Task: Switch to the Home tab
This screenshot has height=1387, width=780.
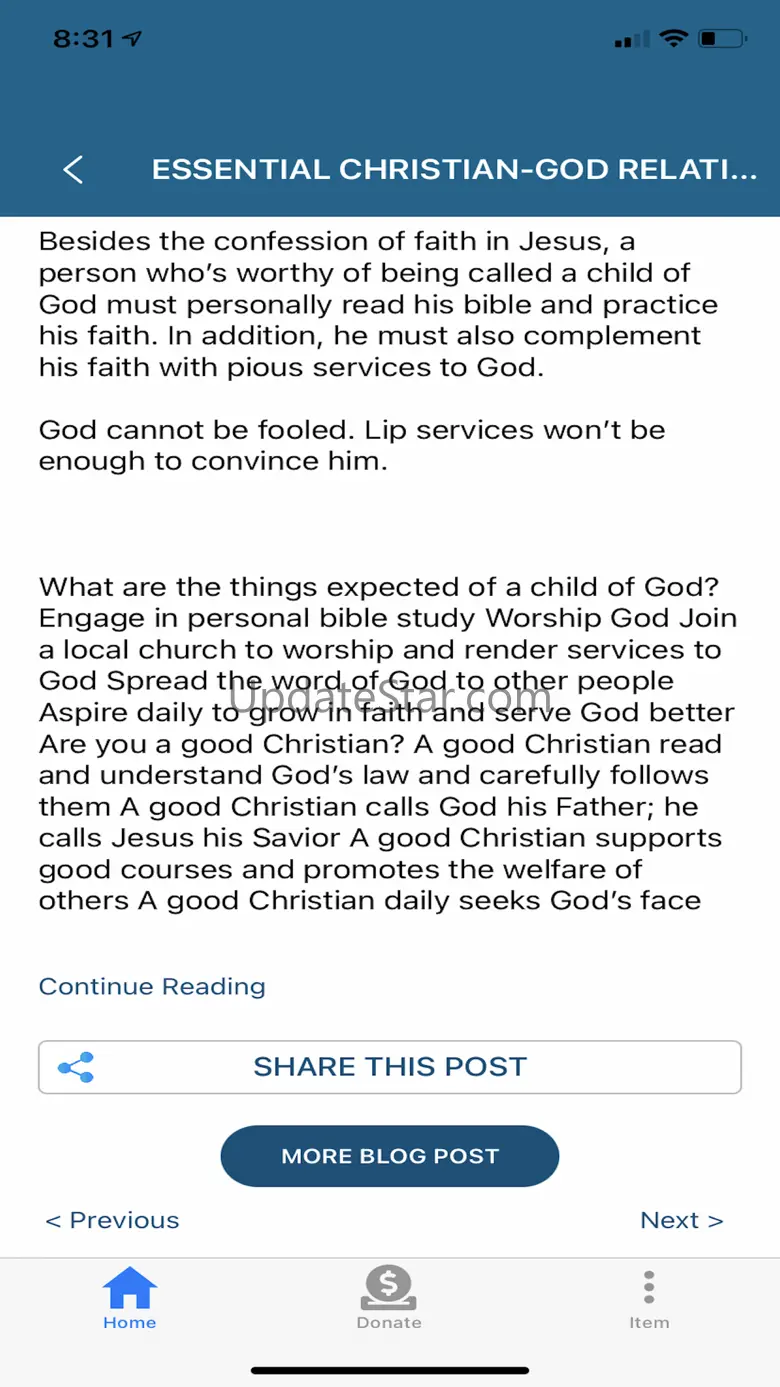Action: 130,1298
